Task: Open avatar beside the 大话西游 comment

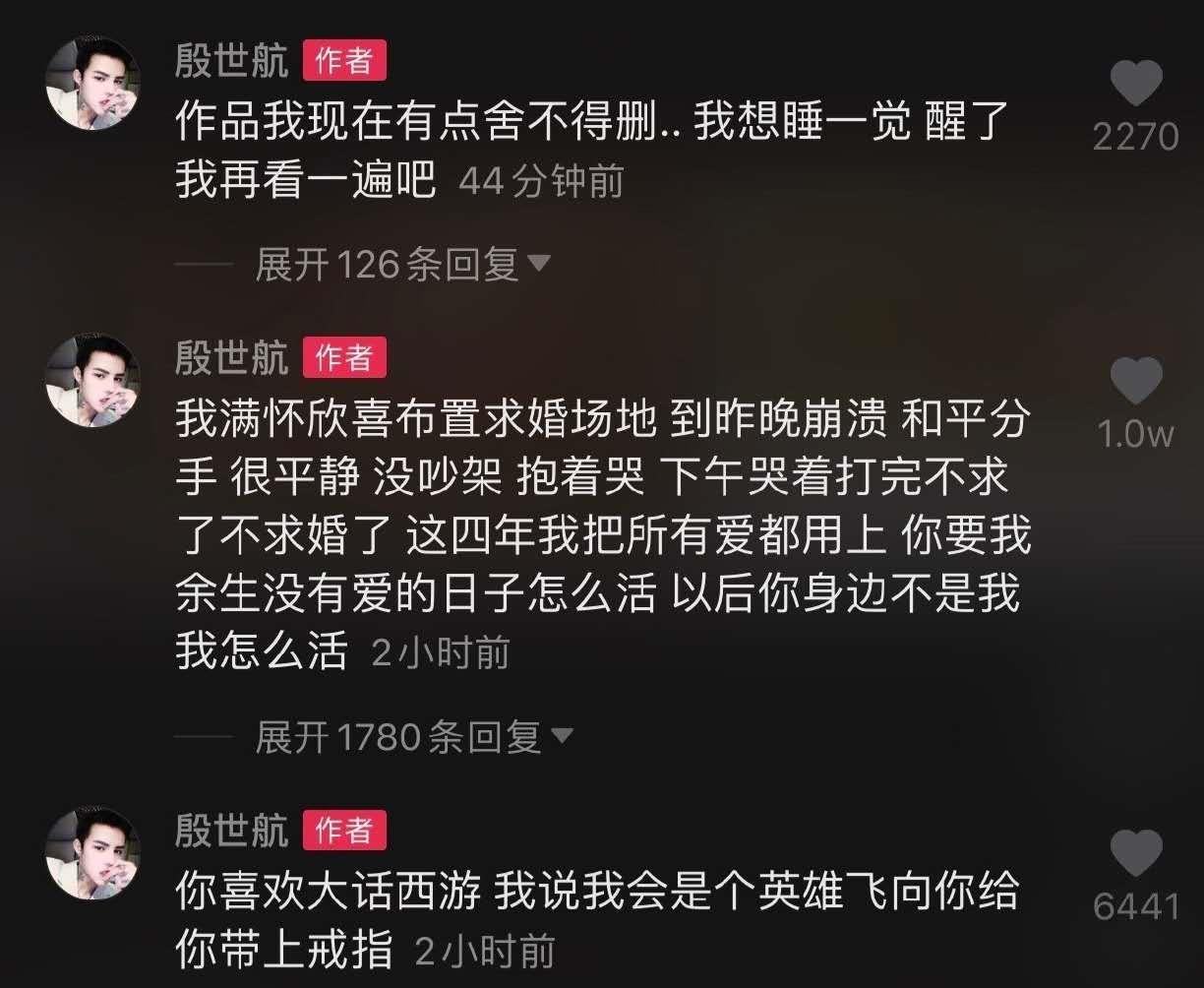Action: click(x=93, y=852)
